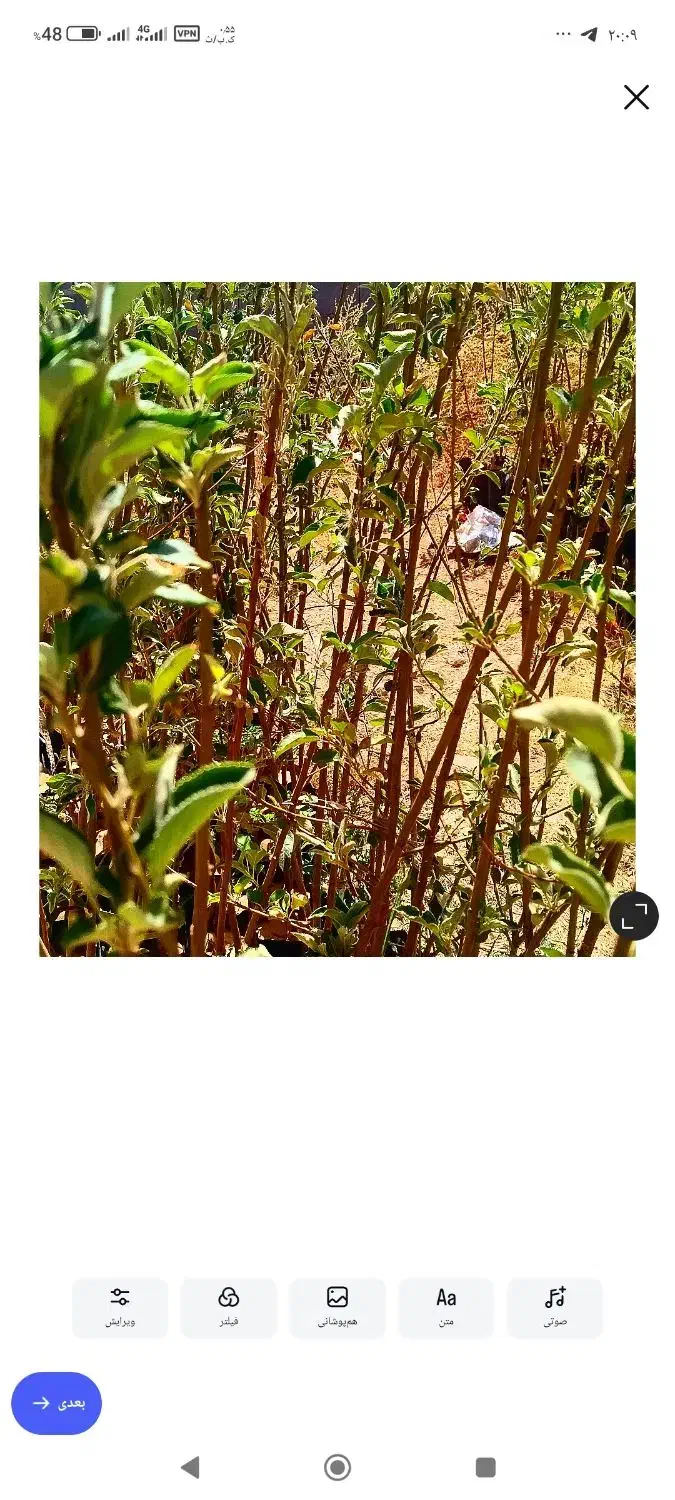675x1500 pixels.
Task: Go back using system back button
Action: pos(190,1467)
